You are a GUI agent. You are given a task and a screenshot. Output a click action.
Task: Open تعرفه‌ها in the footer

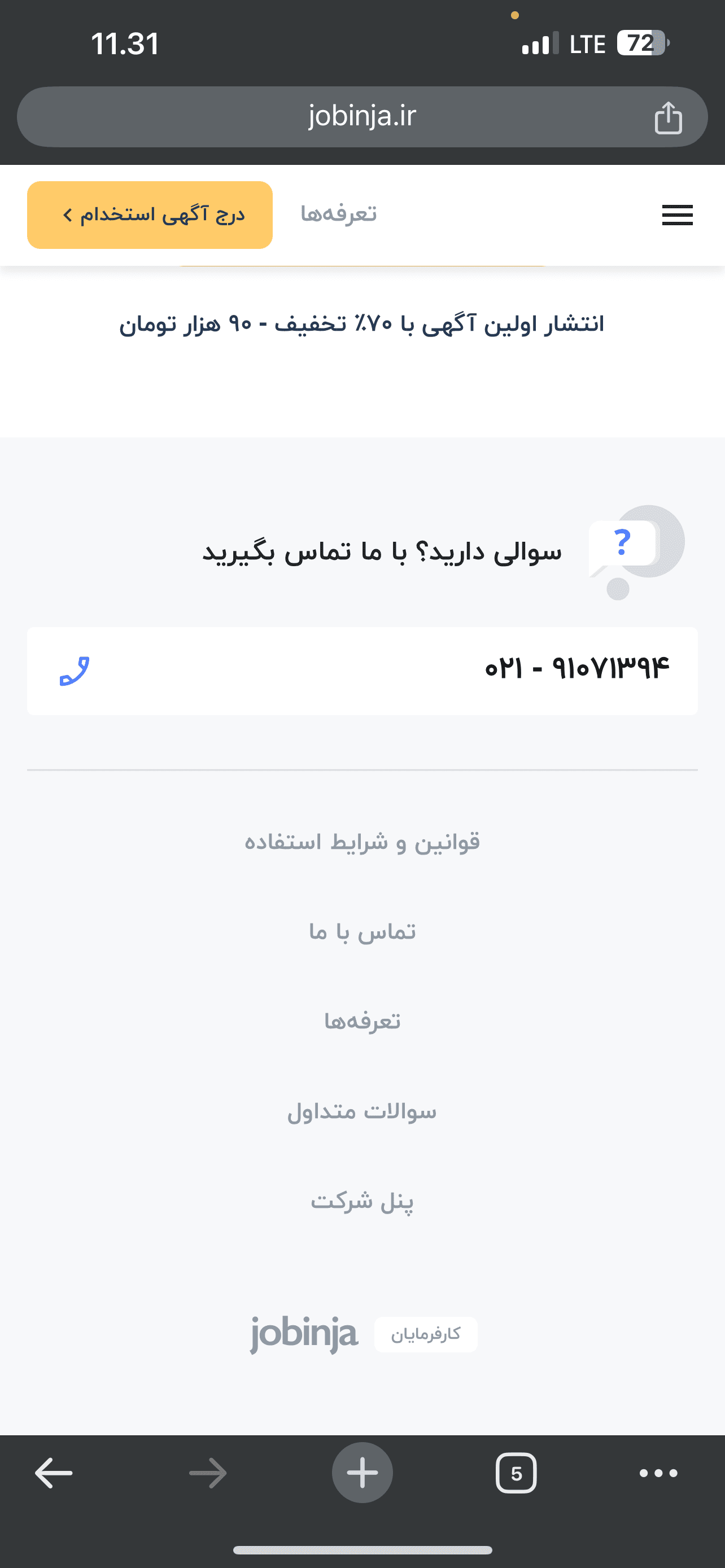point(362,1022)
